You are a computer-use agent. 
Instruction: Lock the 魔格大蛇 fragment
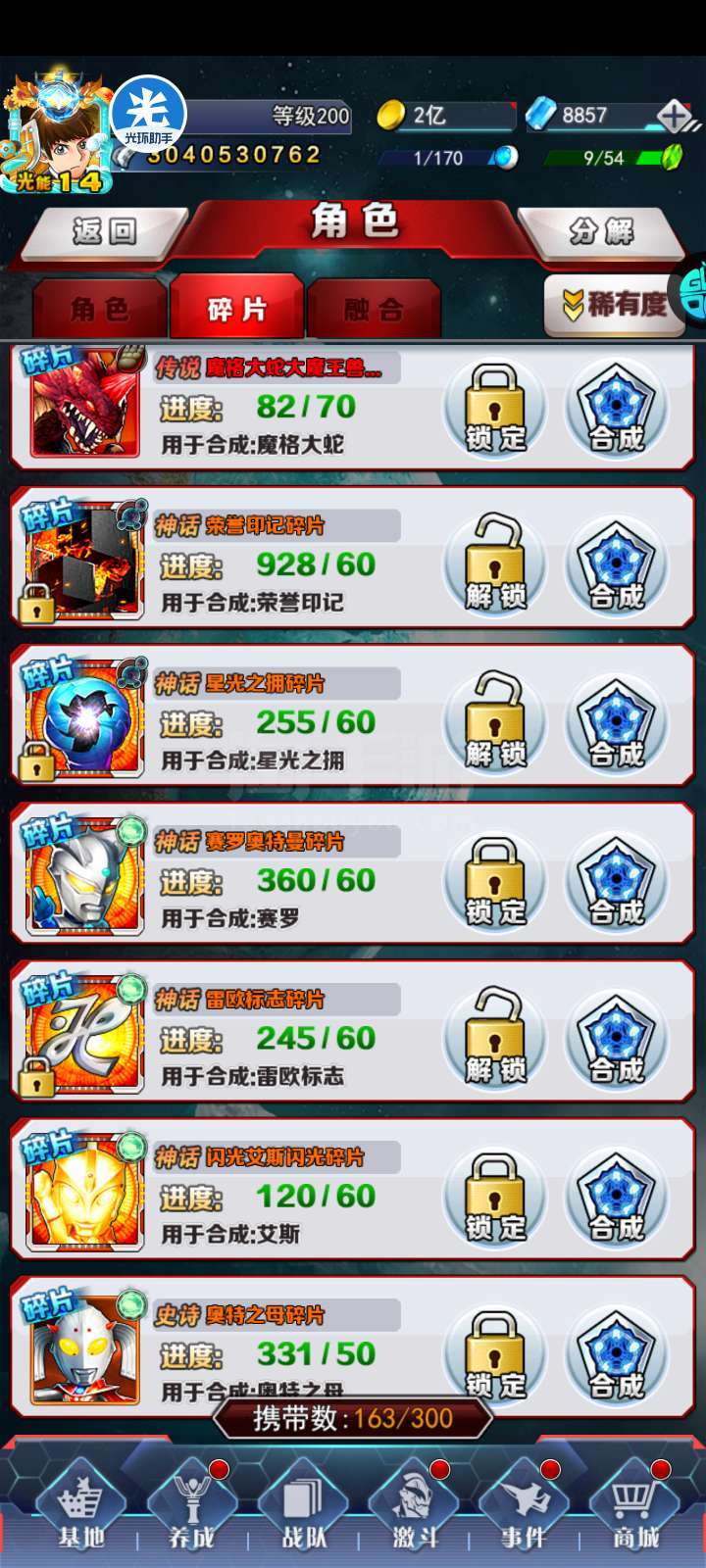click(495, 408)
